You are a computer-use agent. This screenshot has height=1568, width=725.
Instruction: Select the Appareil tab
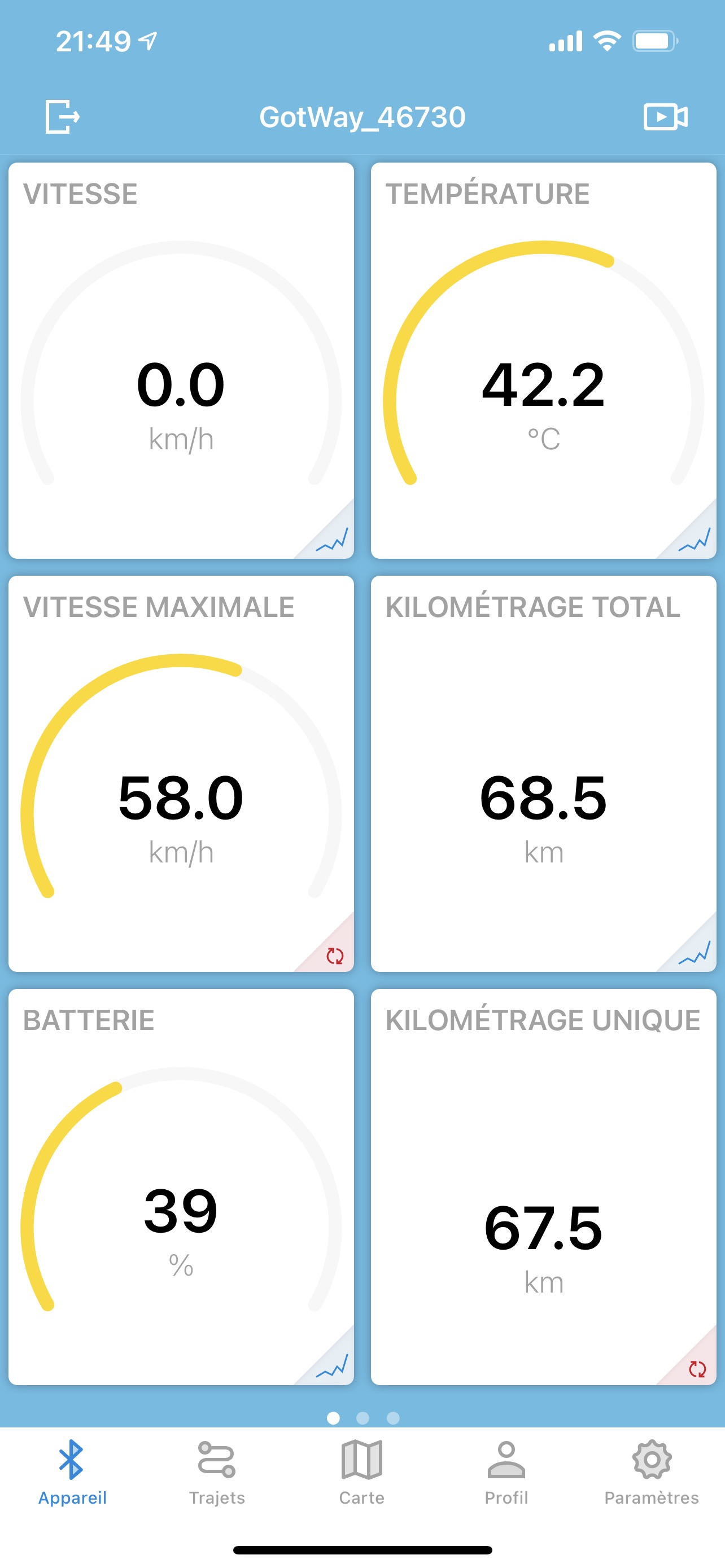pyautogui.click(x=72, y=1473)
